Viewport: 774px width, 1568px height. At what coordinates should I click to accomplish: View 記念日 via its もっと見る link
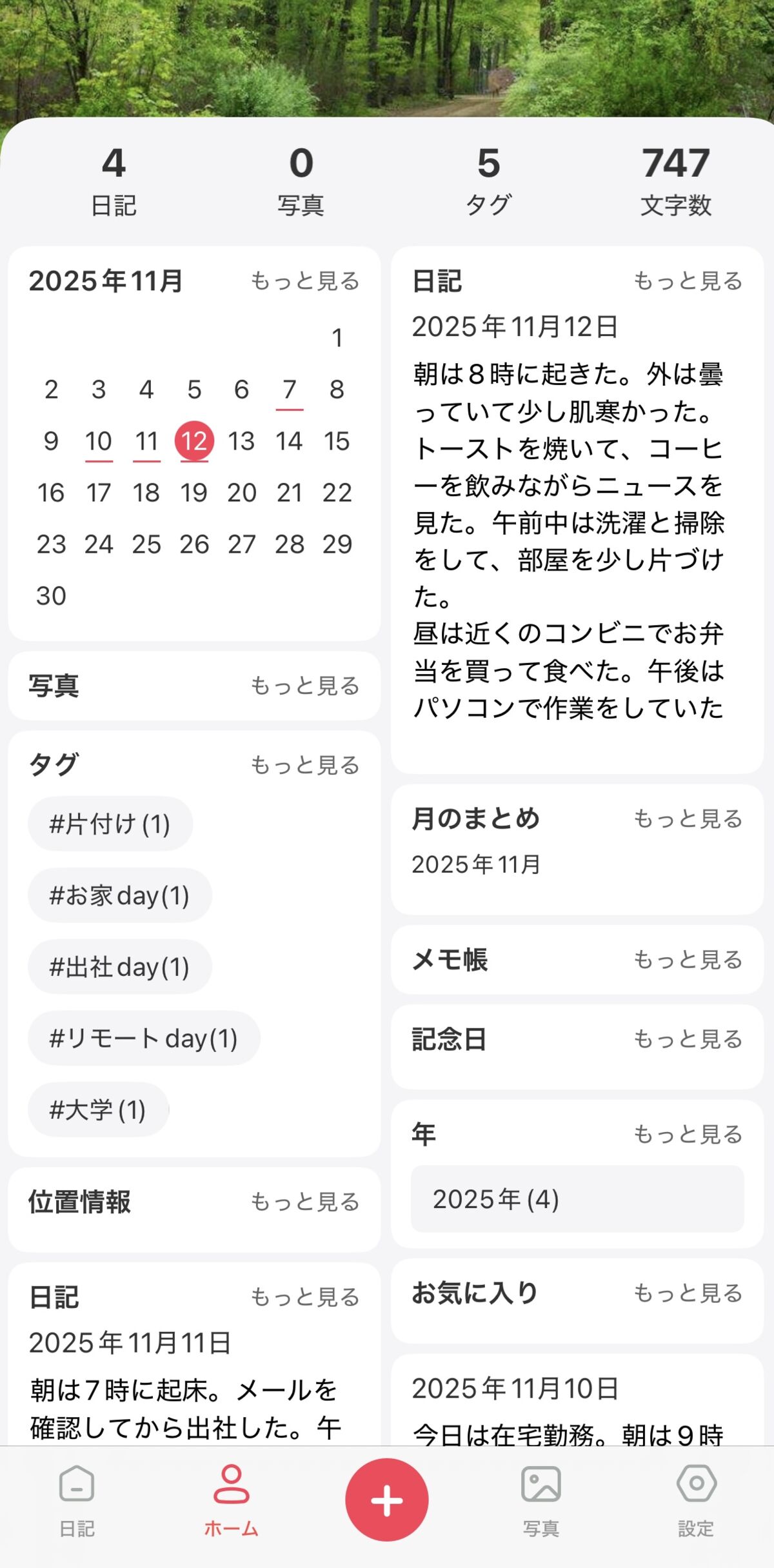(688, 1038)
